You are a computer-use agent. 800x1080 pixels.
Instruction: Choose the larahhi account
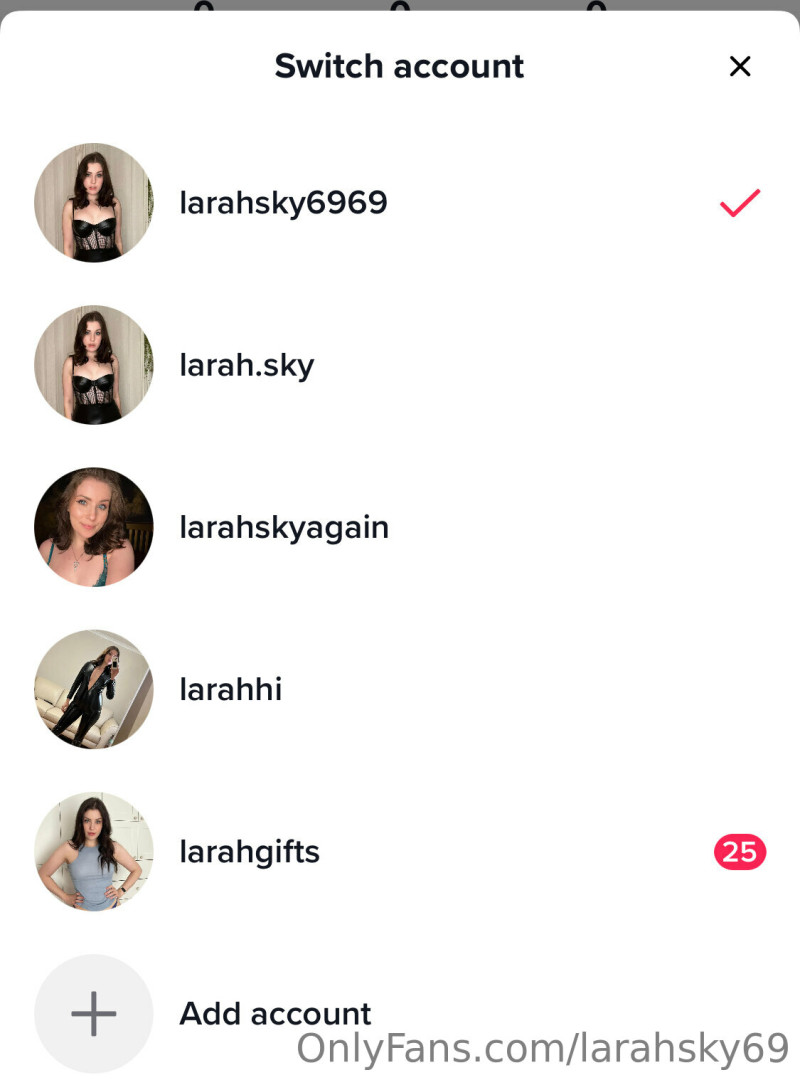230,689
